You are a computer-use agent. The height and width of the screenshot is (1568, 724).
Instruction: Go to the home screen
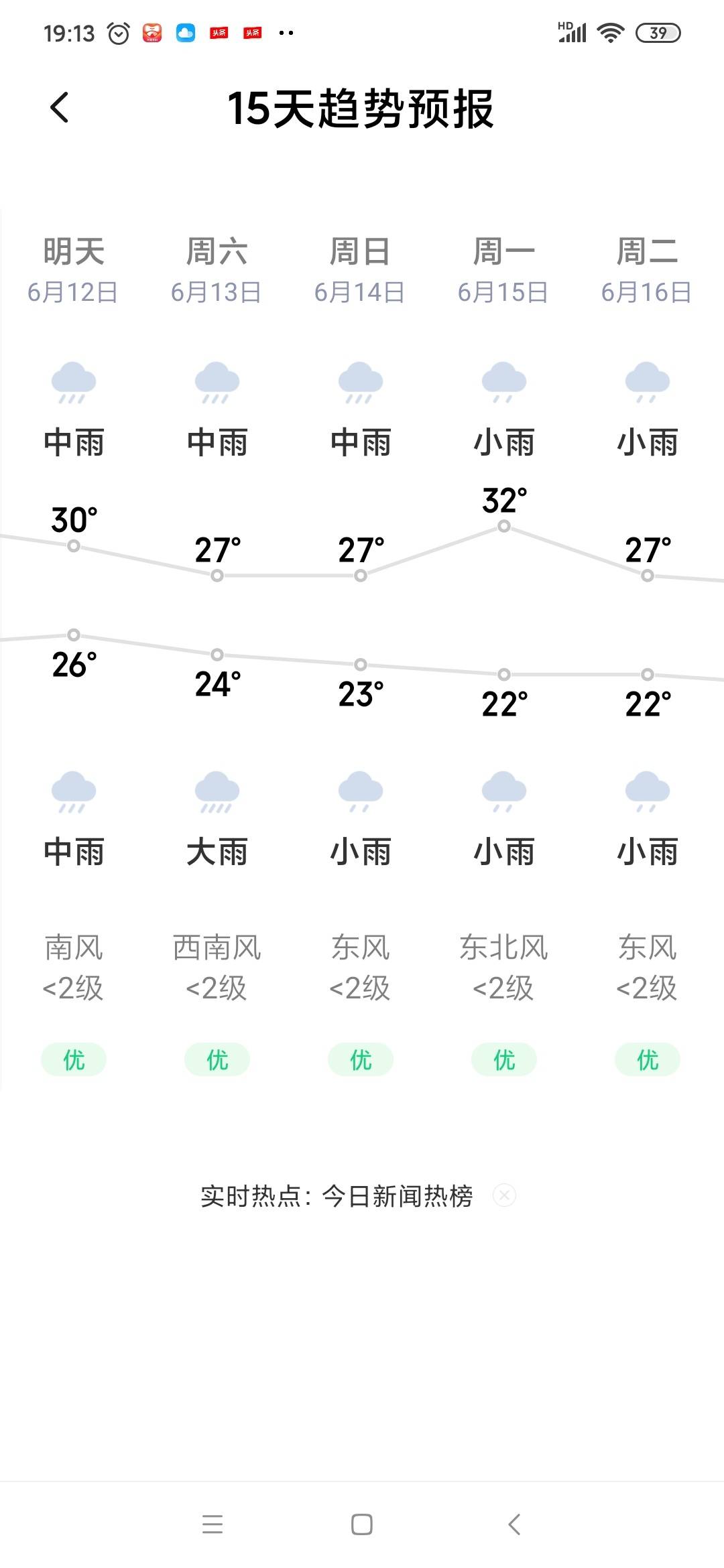[362, 1524]
